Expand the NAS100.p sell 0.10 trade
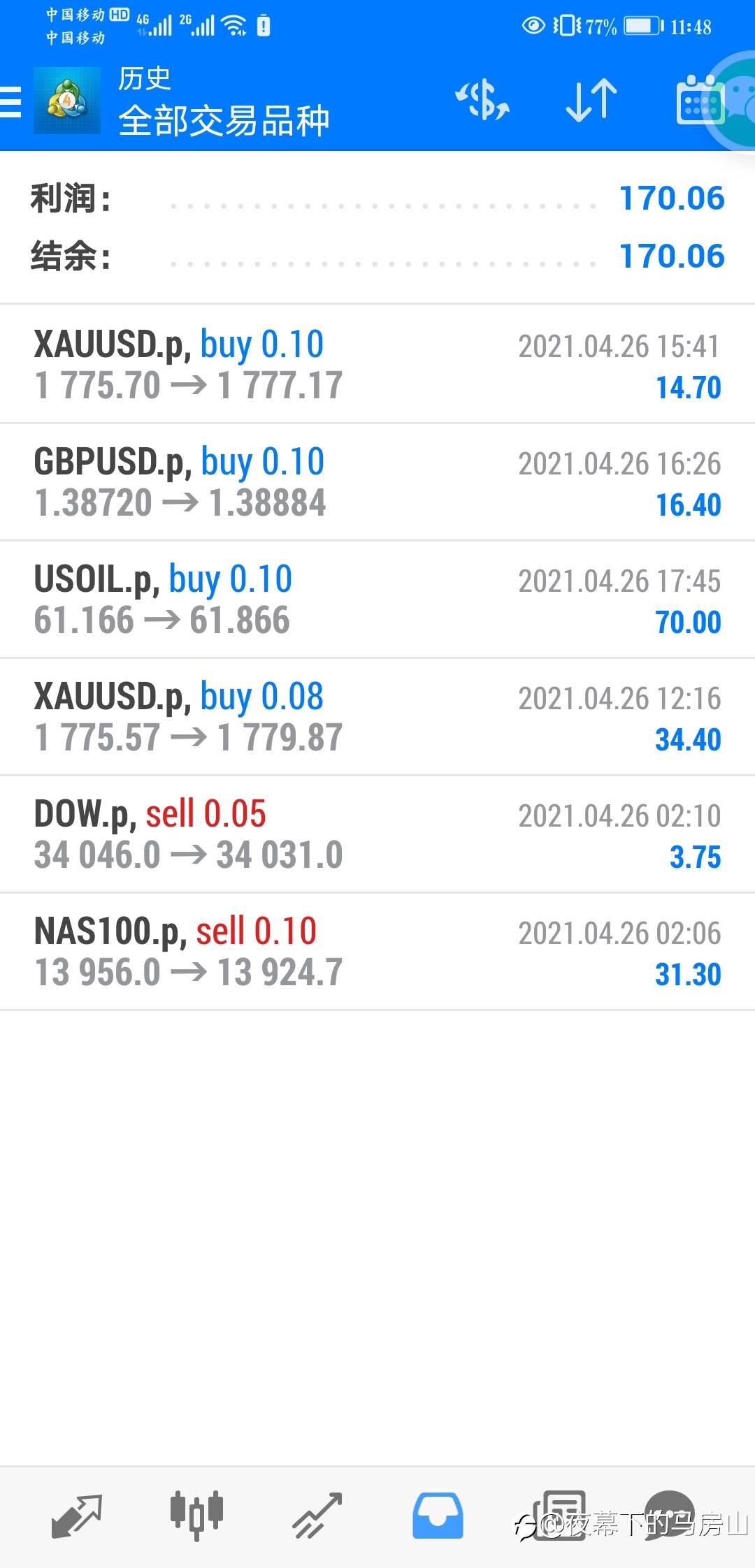Image resolution: width=755 pixels, height=1568 pixels. tap(377, 952)
